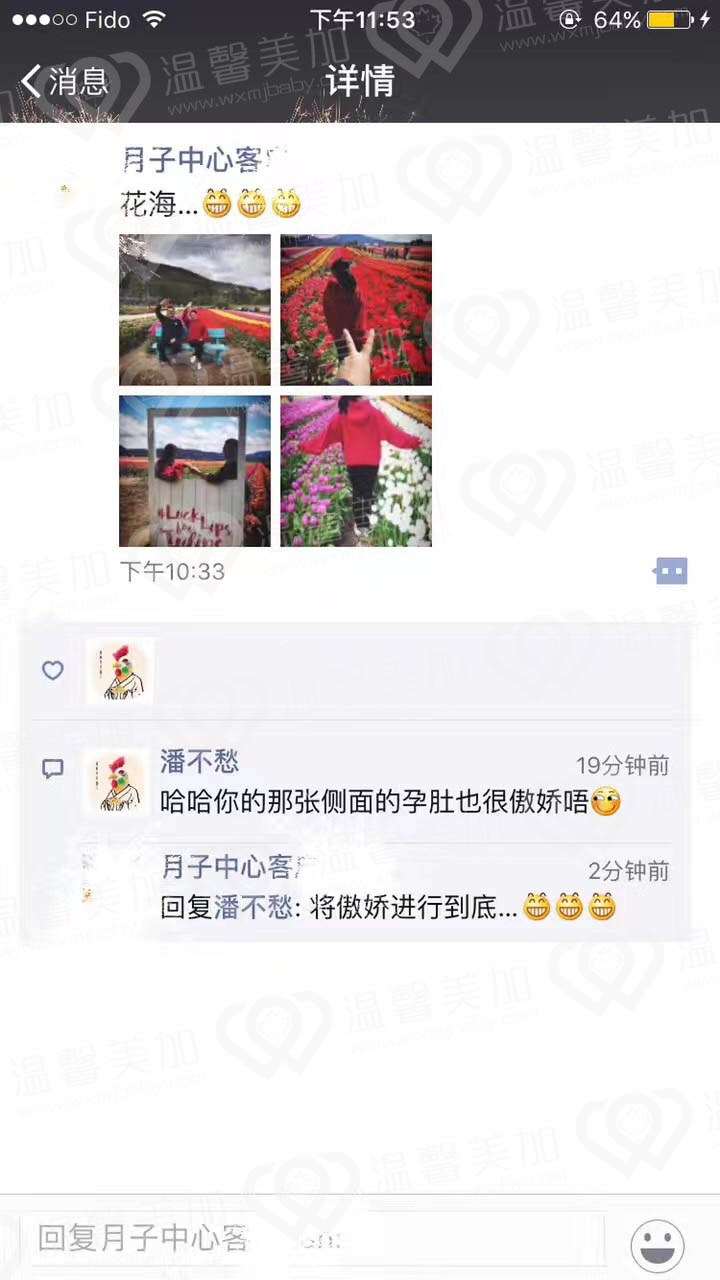Viewport: 720px width, 1280px height.
Task: Reply to 潘不愁's comment about 孕肚
Action: (391, 801)
